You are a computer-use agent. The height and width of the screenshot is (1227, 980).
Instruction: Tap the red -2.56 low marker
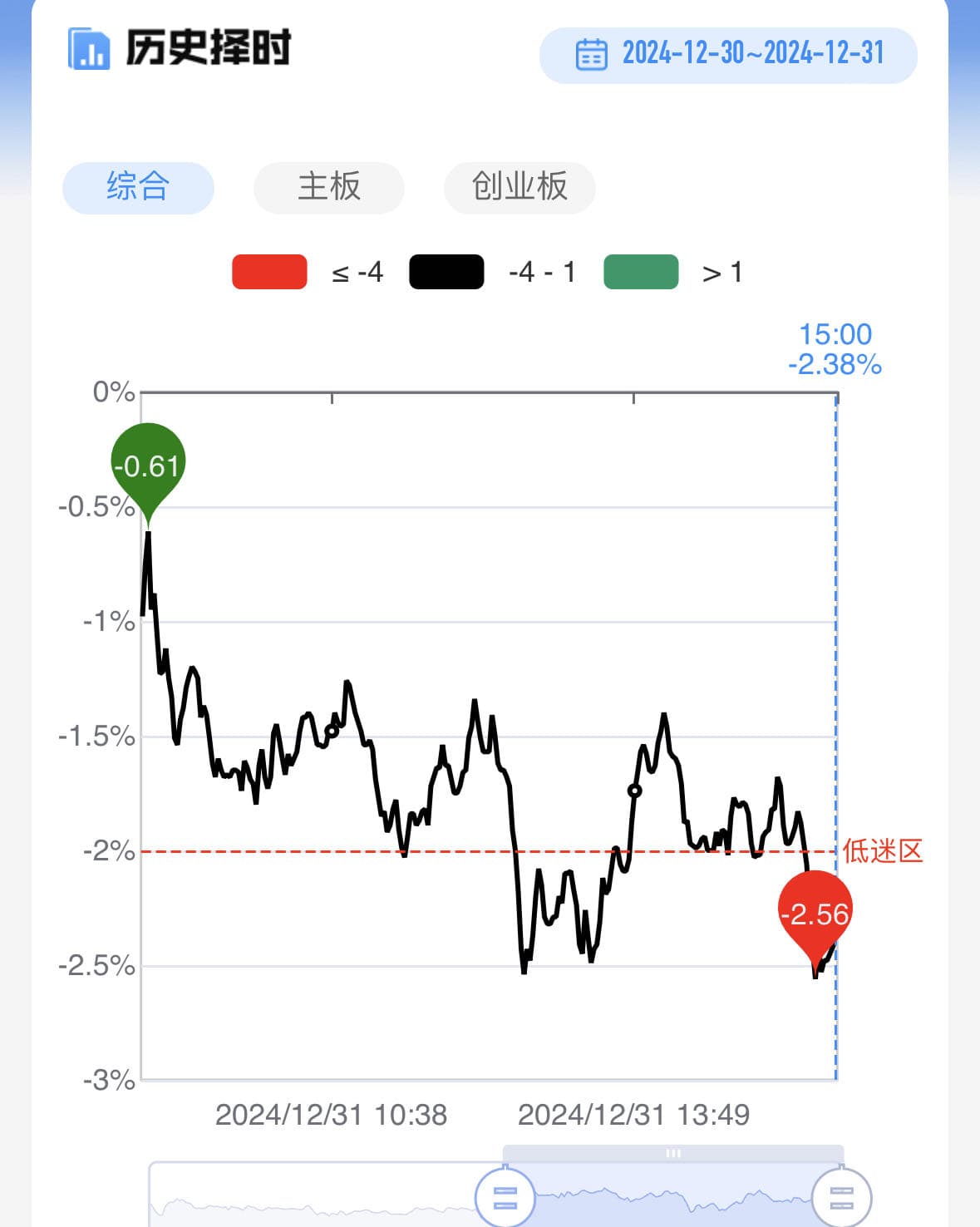[x=815, y=913]
